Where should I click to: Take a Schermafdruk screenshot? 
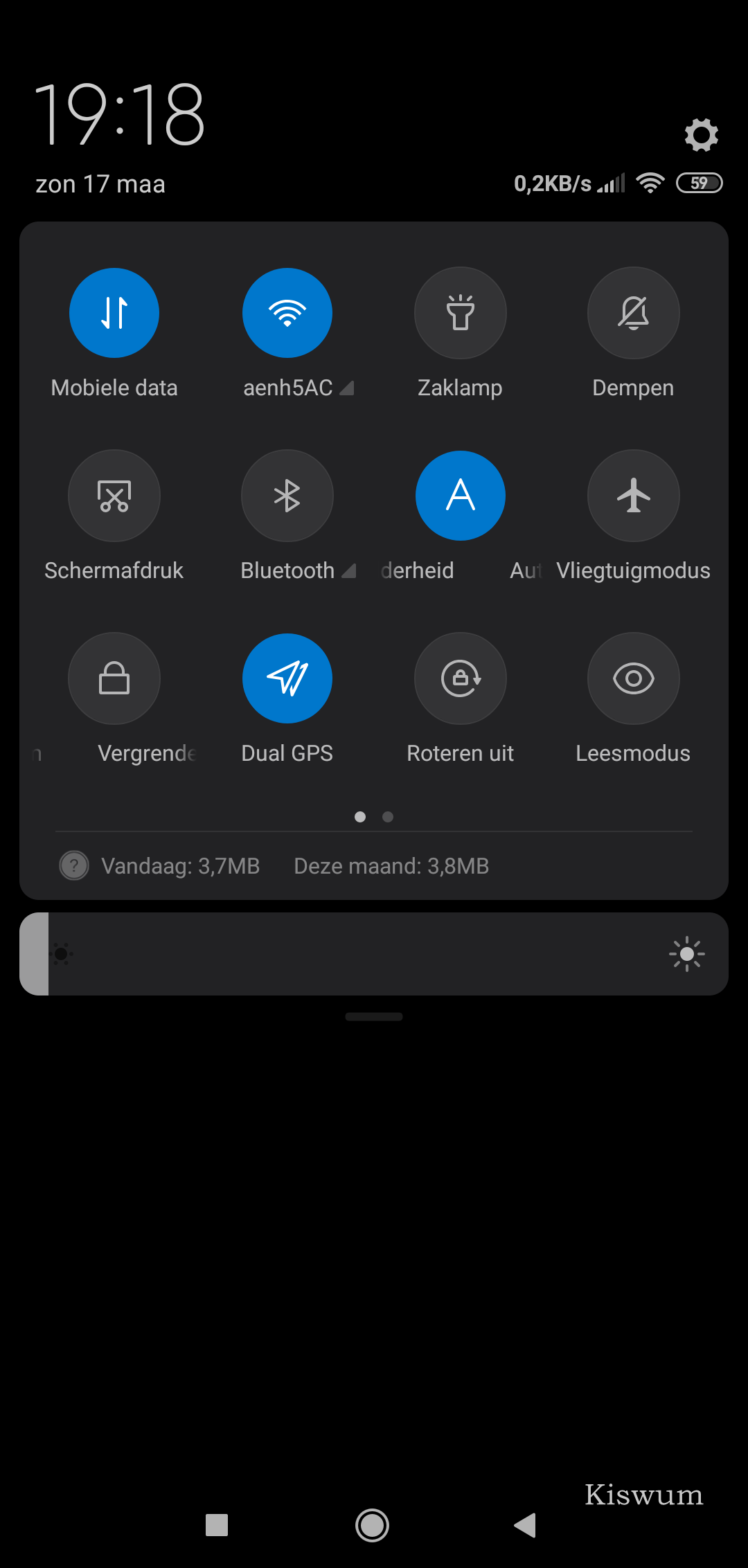tap(114, 496)
